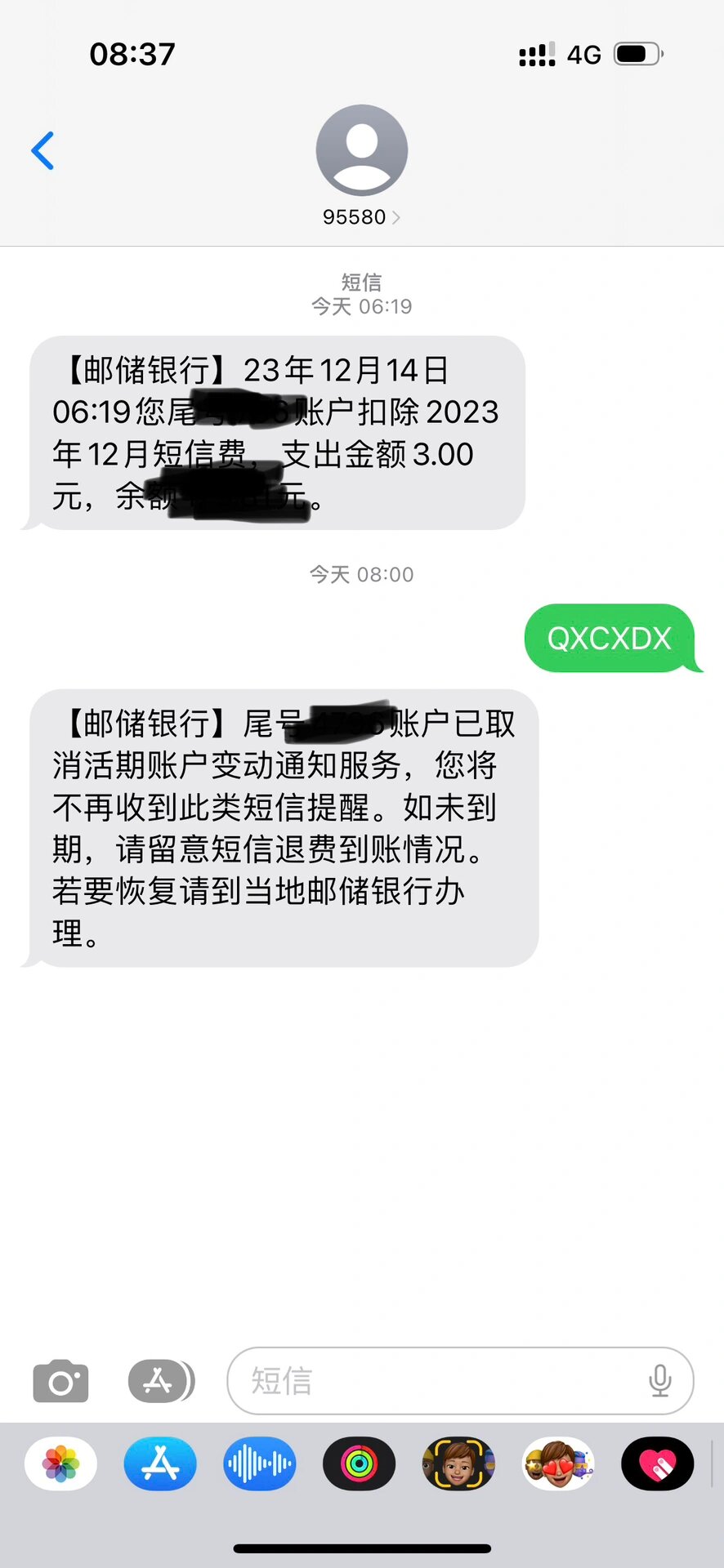Show the iMessage app drawer via the A icon
This screenshot has height=1568, width=724.
161,1381
